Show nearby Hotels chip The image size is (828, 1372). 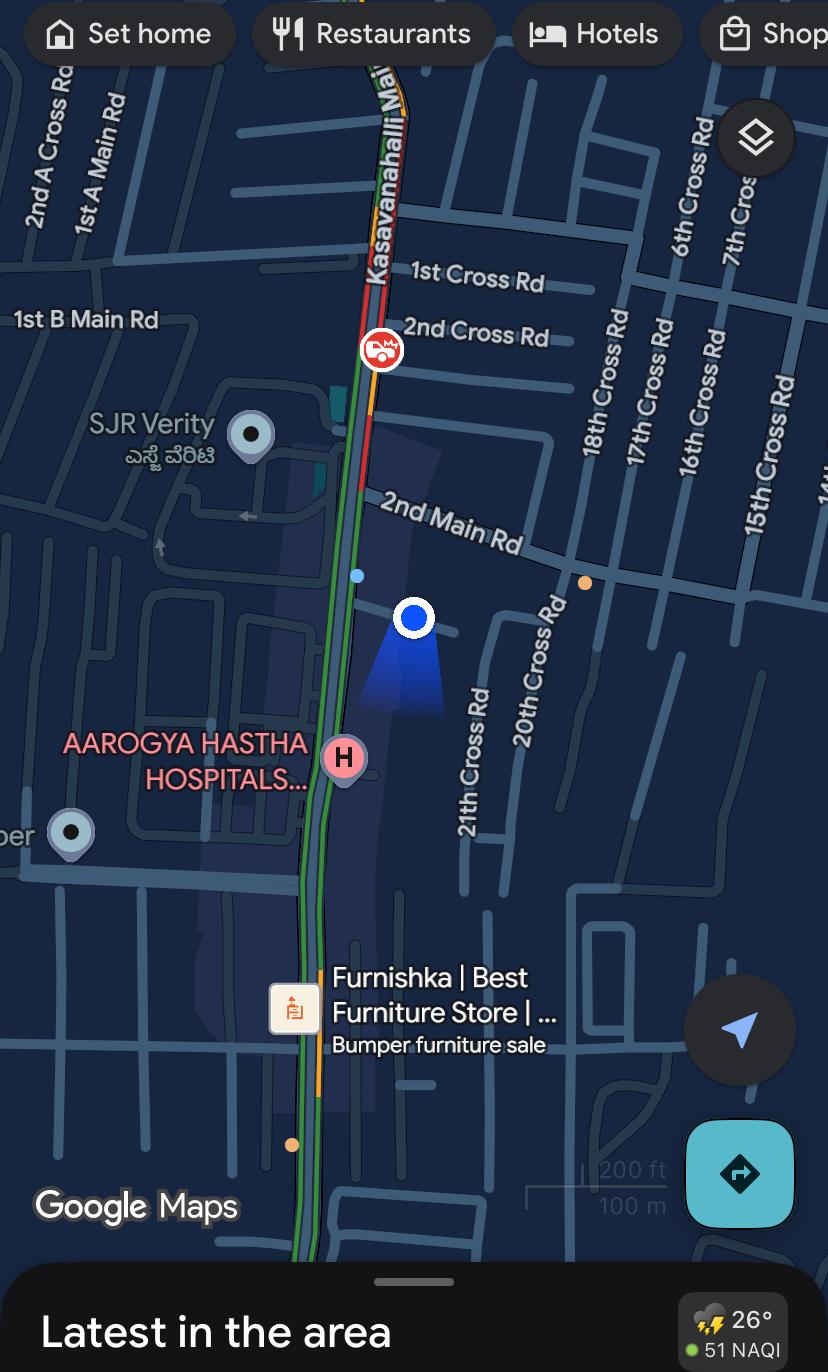click(596, 34)
